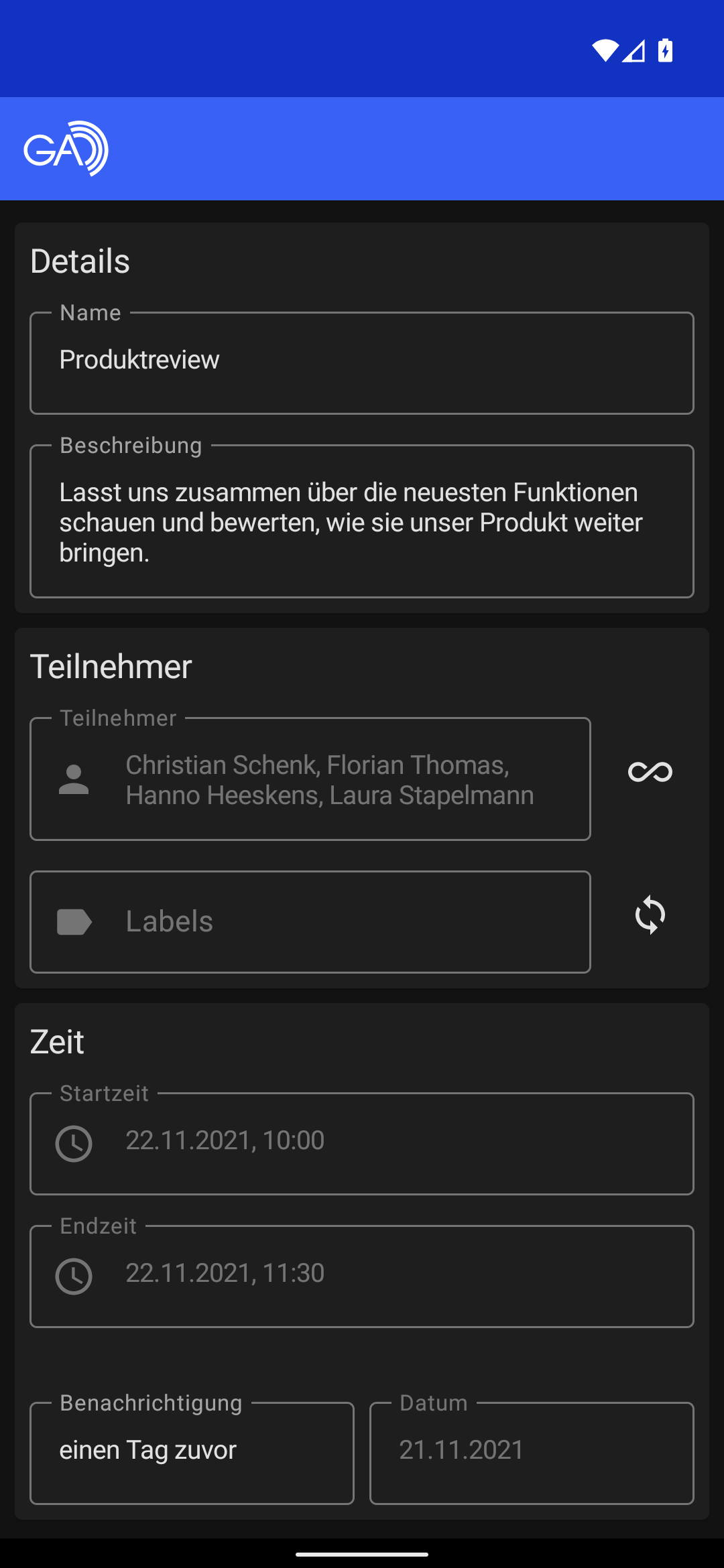Select the Datum notification date field
Image resolution: width=724 pixels, height=1568 pixels.
coord(532,1453)
